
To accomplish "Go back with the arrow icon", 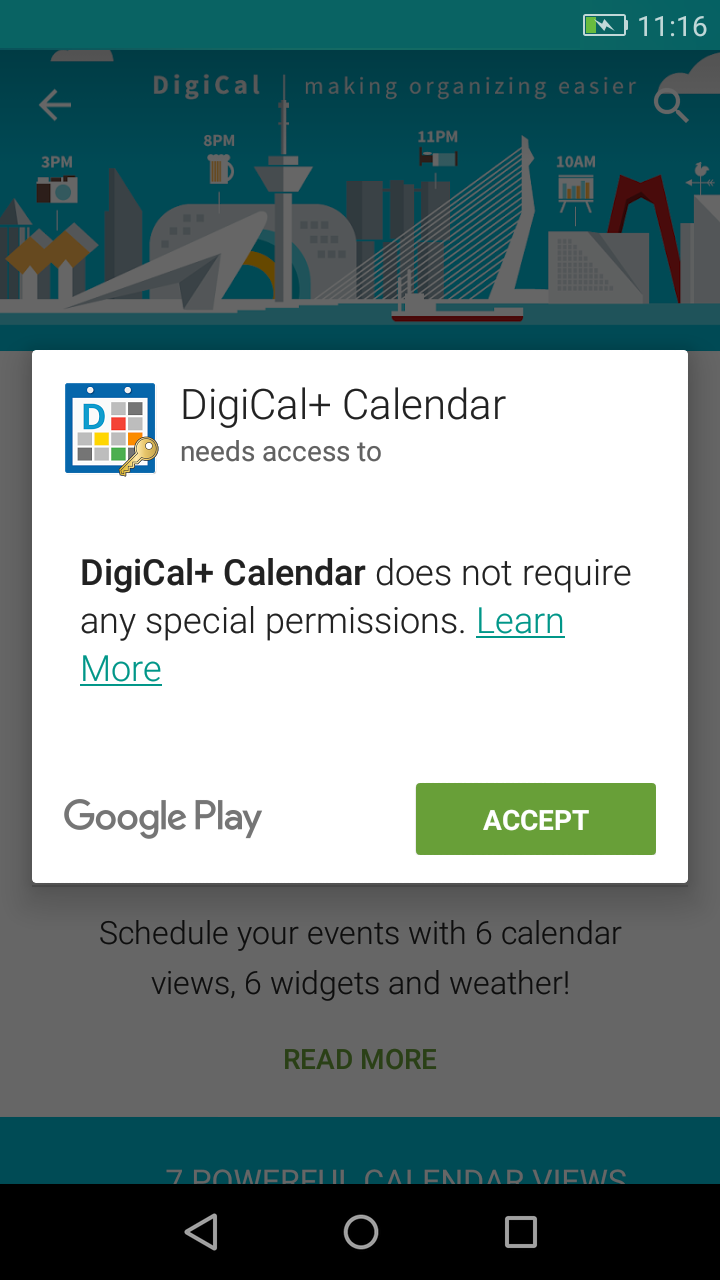I will click(x=55, y=105).
